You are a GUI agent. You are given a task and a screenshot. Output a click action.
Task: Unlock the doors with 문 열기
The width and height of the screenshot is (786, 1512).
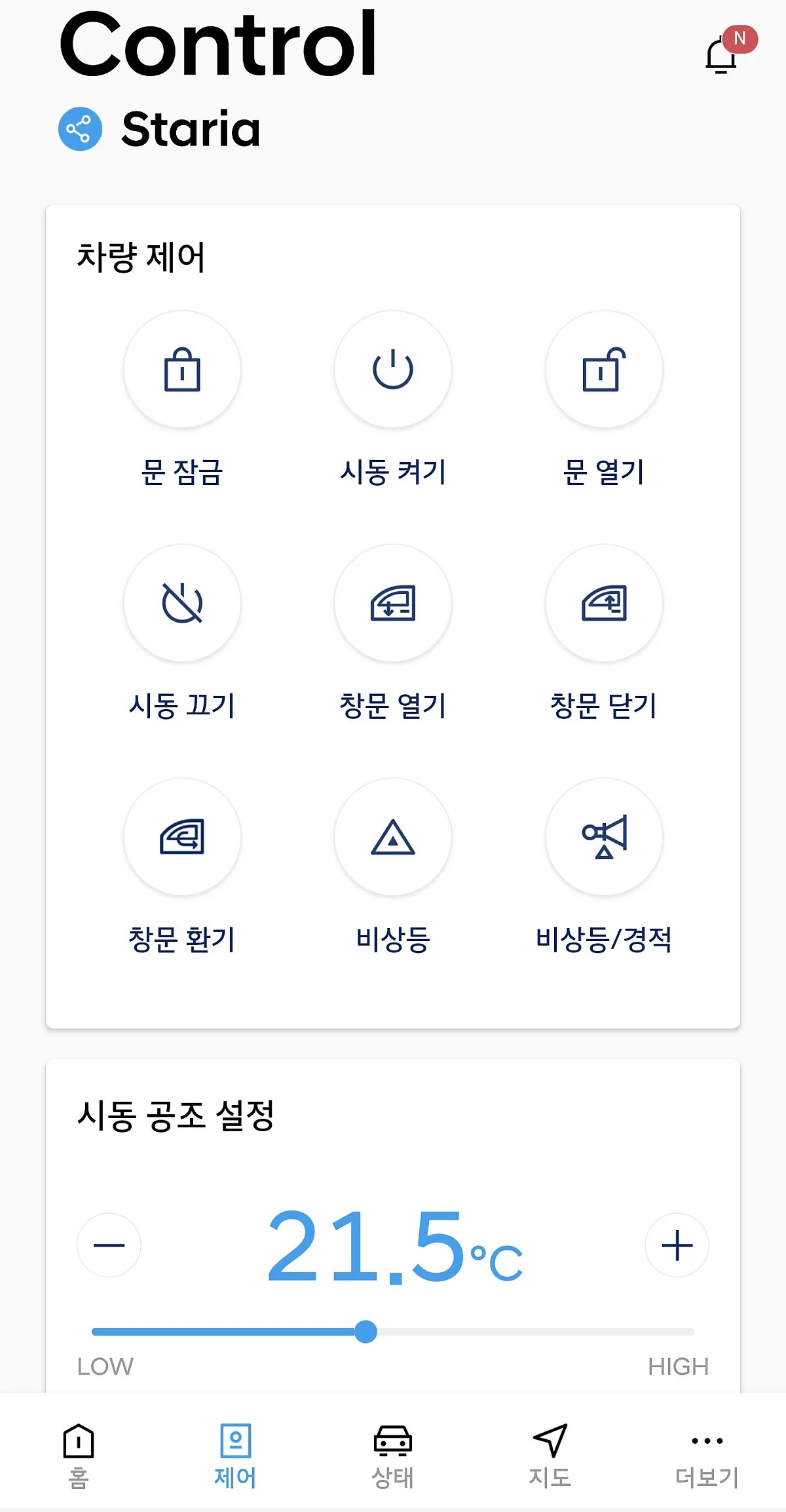click(604, 370)
